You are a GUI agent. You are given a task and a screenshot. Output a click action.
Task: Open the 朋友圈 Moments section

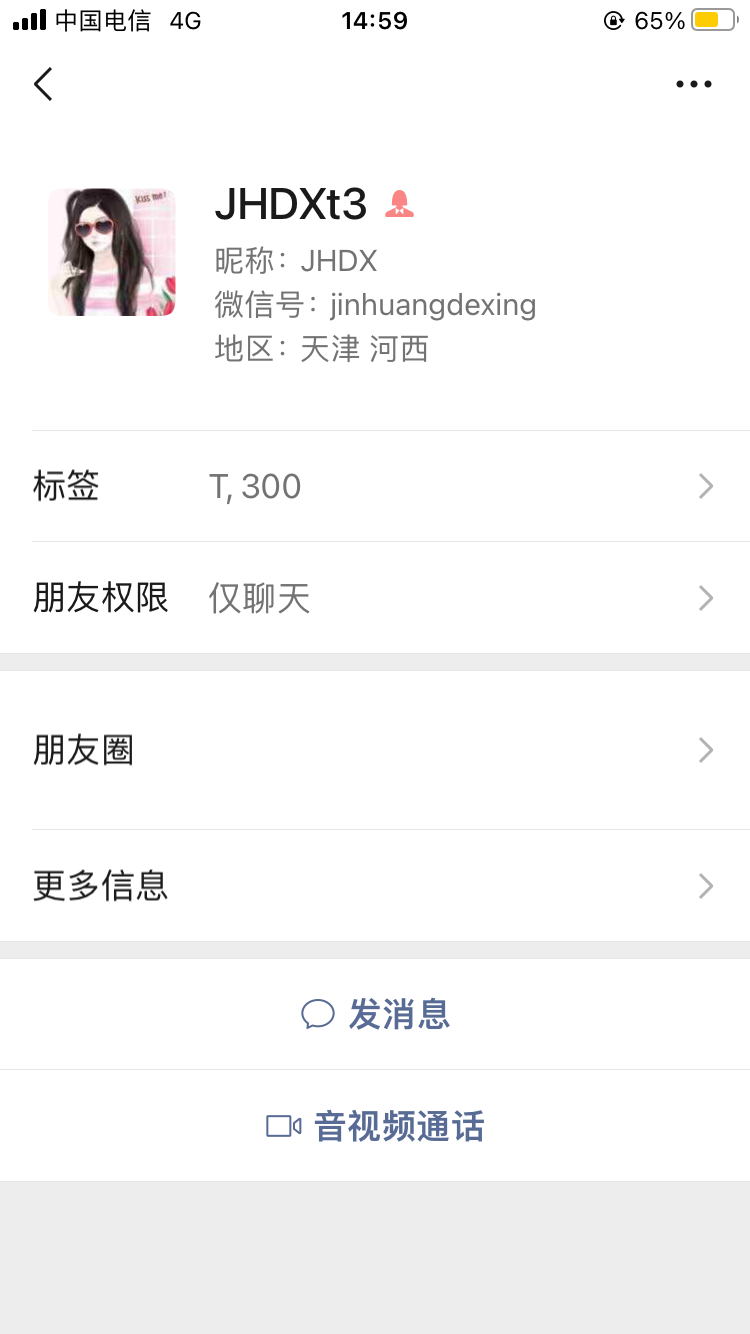375,750
